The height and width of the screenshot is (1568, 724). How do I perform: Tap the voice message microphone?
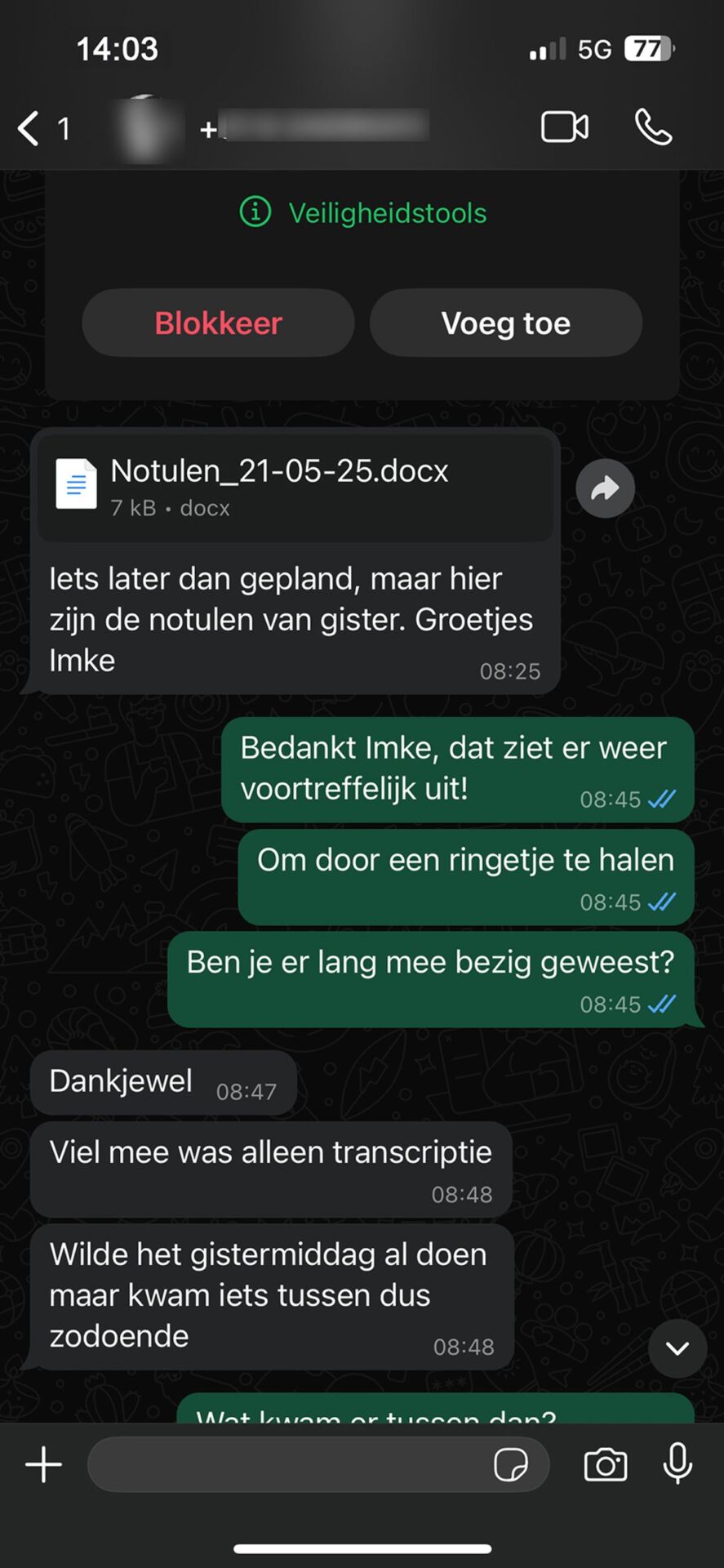point(677,1463)
